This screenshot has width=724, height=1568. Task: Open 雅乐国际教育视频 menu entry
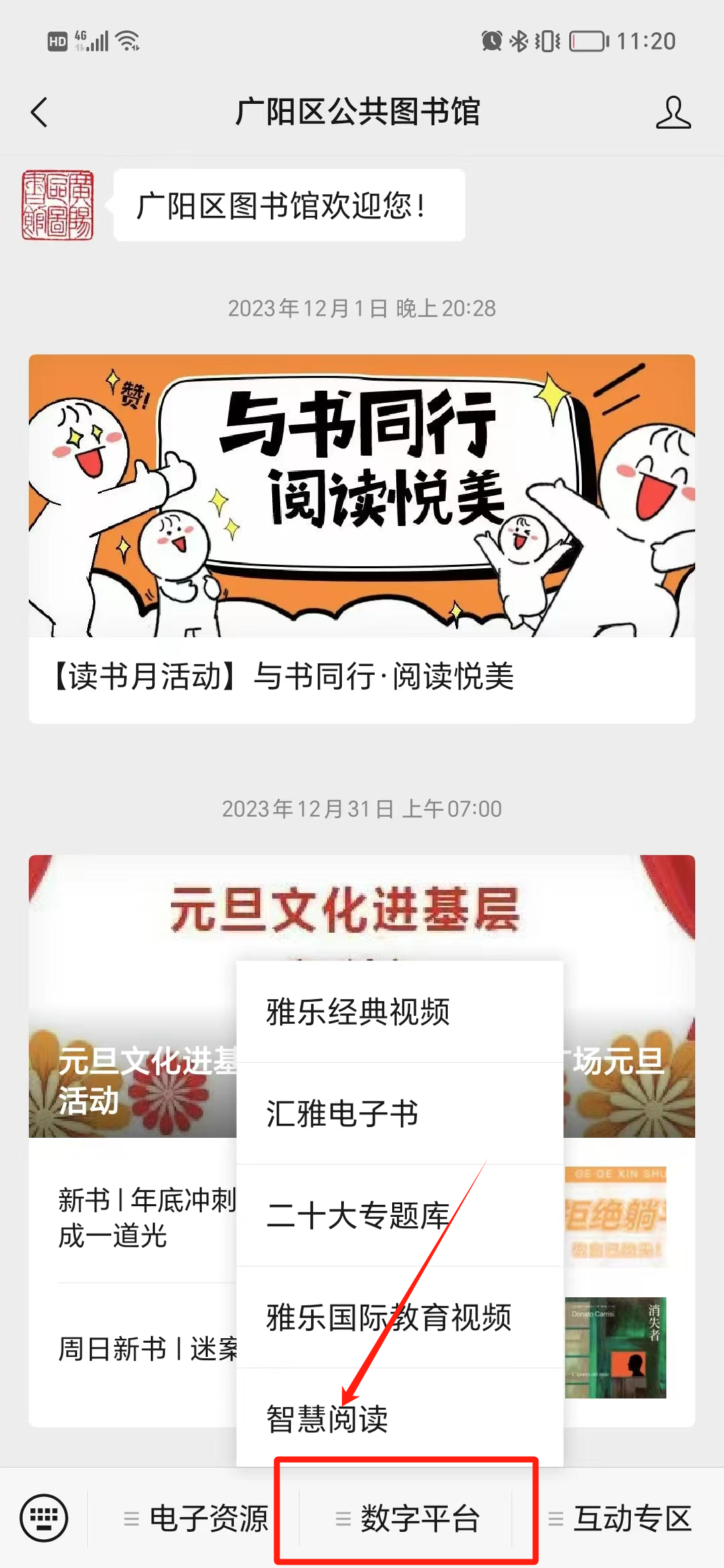400,1317
